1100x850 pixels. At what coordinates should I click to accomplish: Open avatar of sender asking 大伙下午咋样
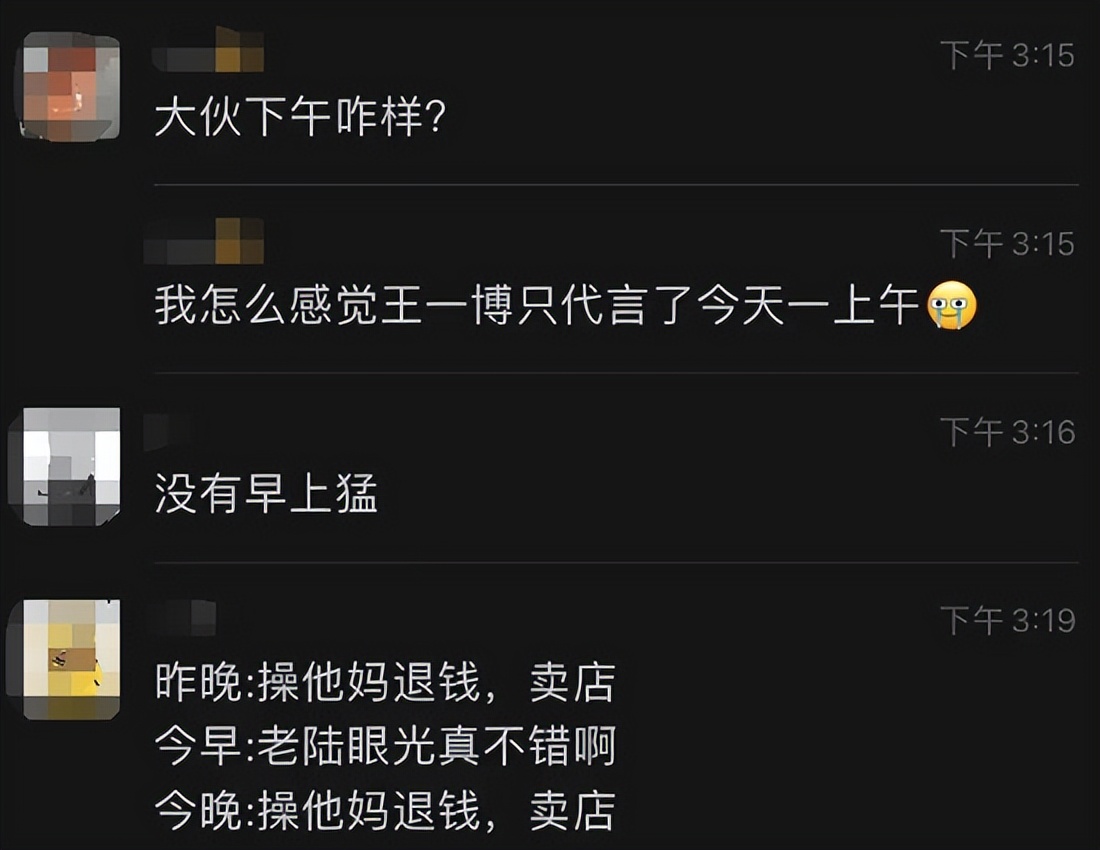click(x=69, y=86)
